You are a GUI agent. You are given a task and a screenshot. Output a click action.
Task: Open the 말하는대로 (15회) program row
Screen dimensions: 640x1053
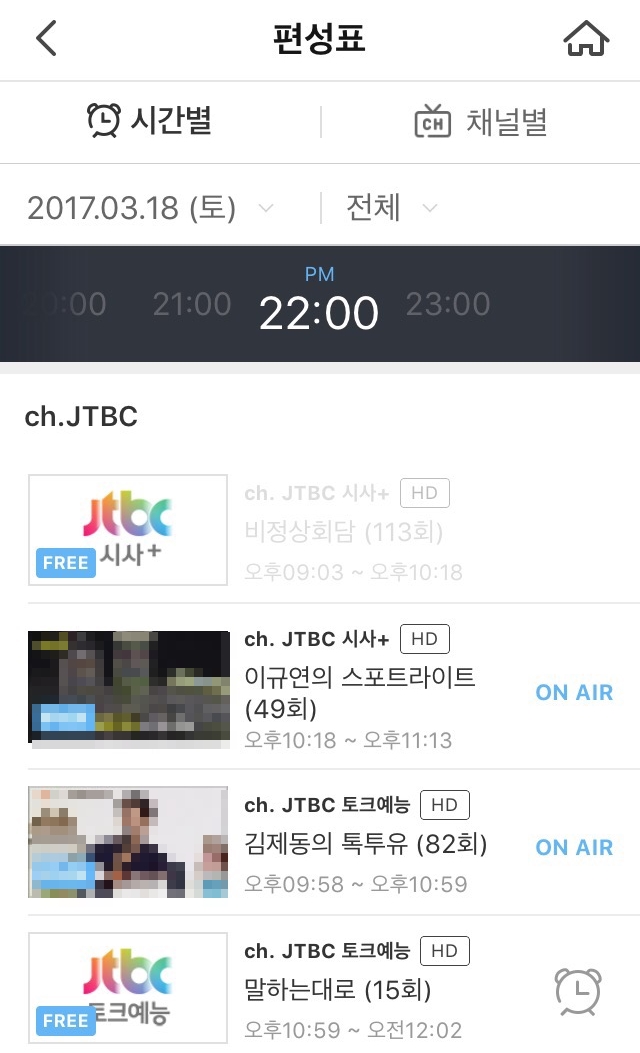pyautogui.click(x=337, y=991)
